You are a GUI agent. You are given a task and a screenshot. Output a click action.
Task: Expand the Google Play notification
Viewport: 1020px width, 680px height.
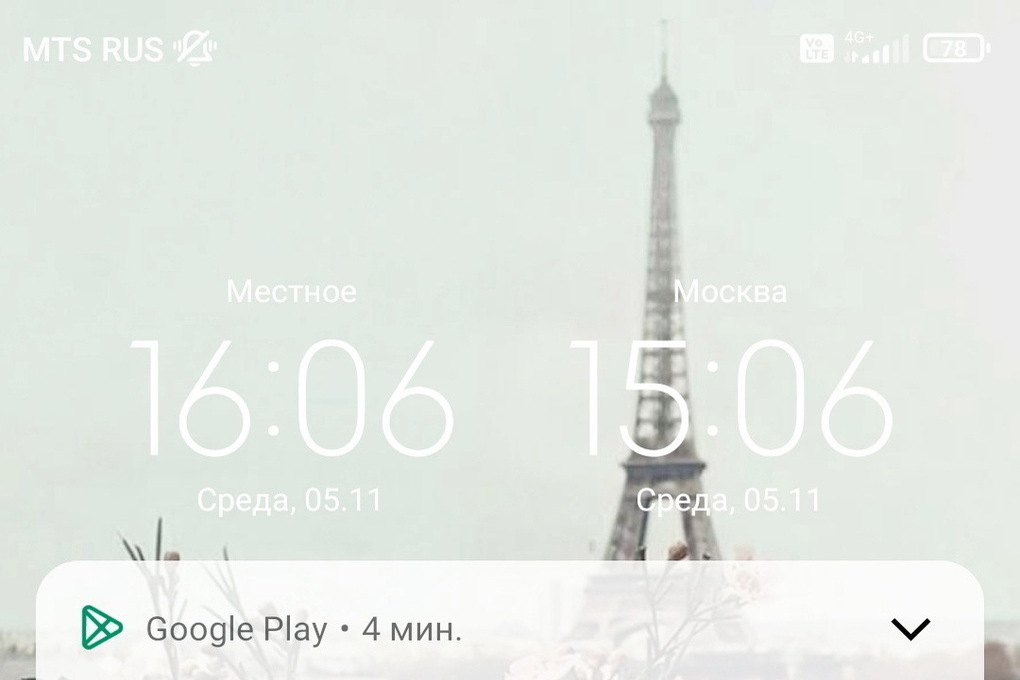pos(910,629)
